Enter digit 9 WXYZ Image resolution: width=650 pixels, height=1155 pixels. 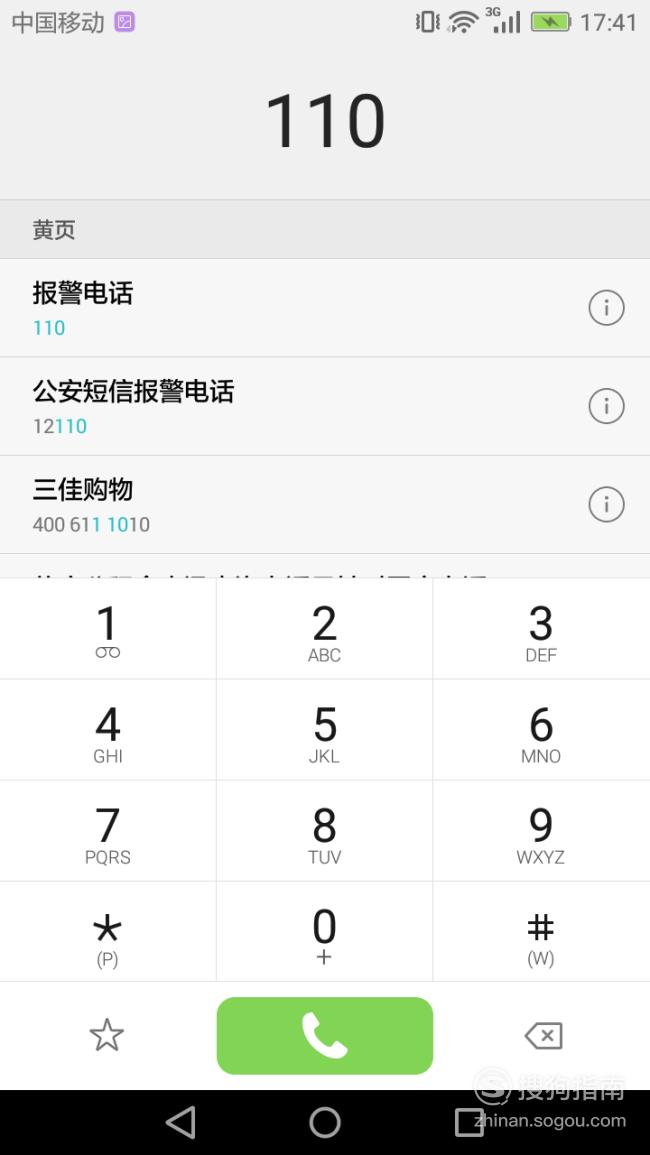542,831
